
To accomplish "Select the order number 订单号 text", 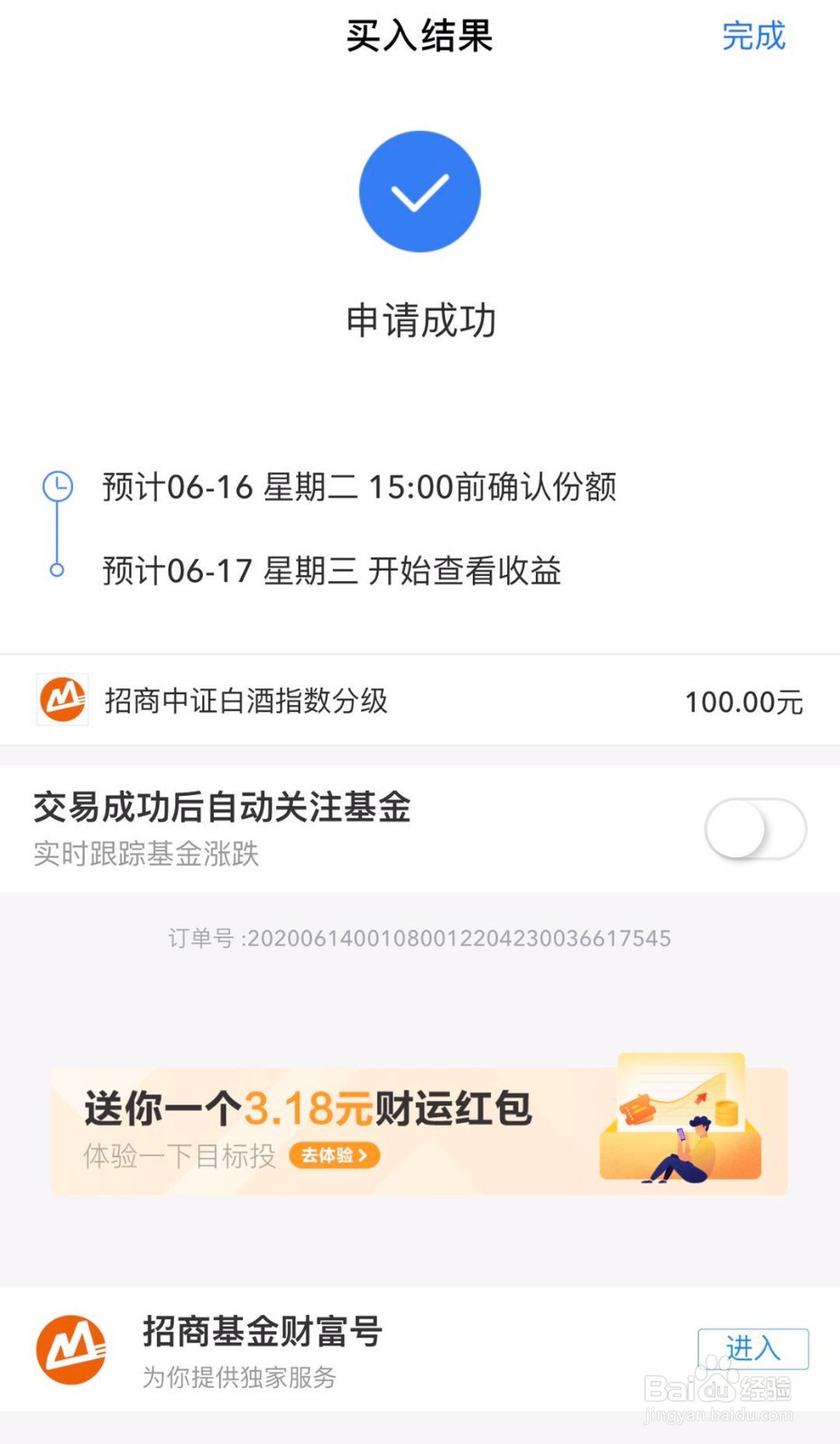I will coord(420,938).
